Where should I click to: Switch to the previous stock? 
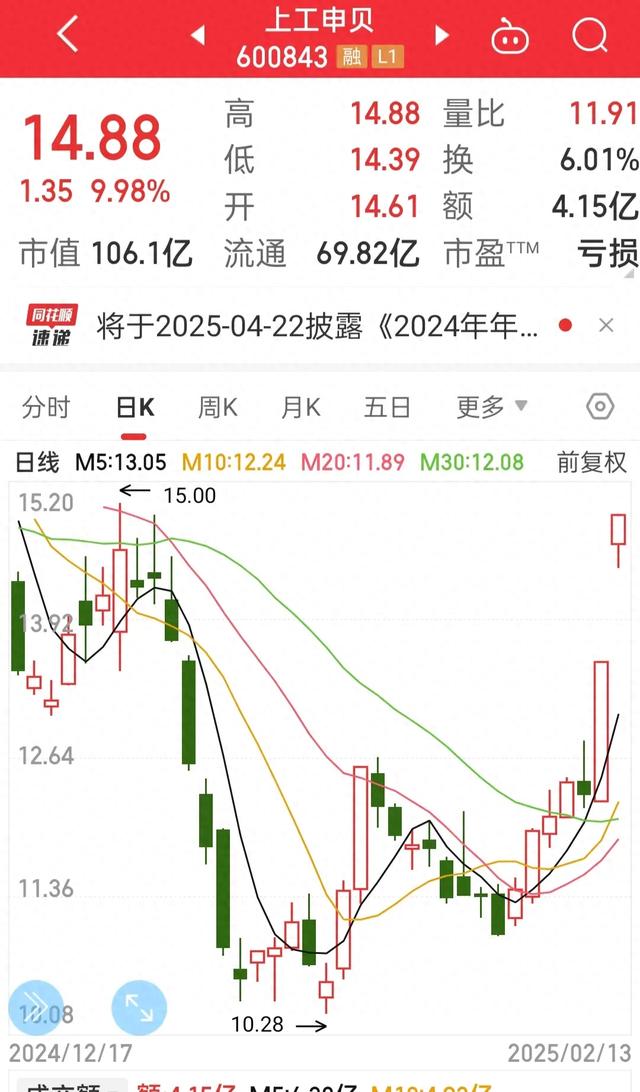tap(198, 35)
